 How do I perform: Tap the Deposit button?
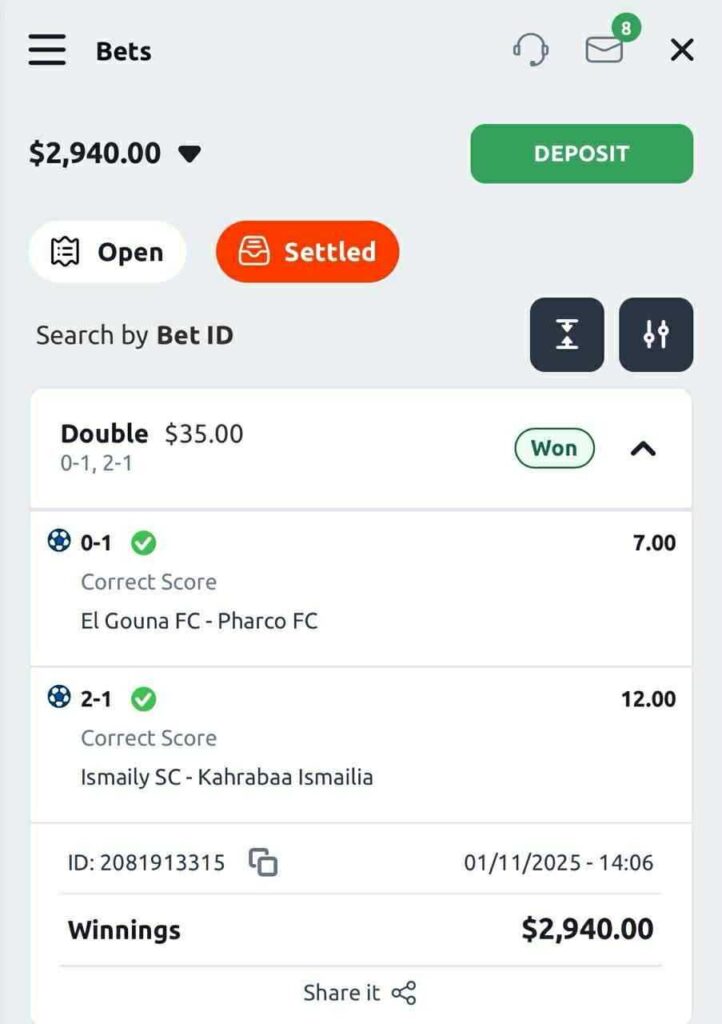click(581, 154)
